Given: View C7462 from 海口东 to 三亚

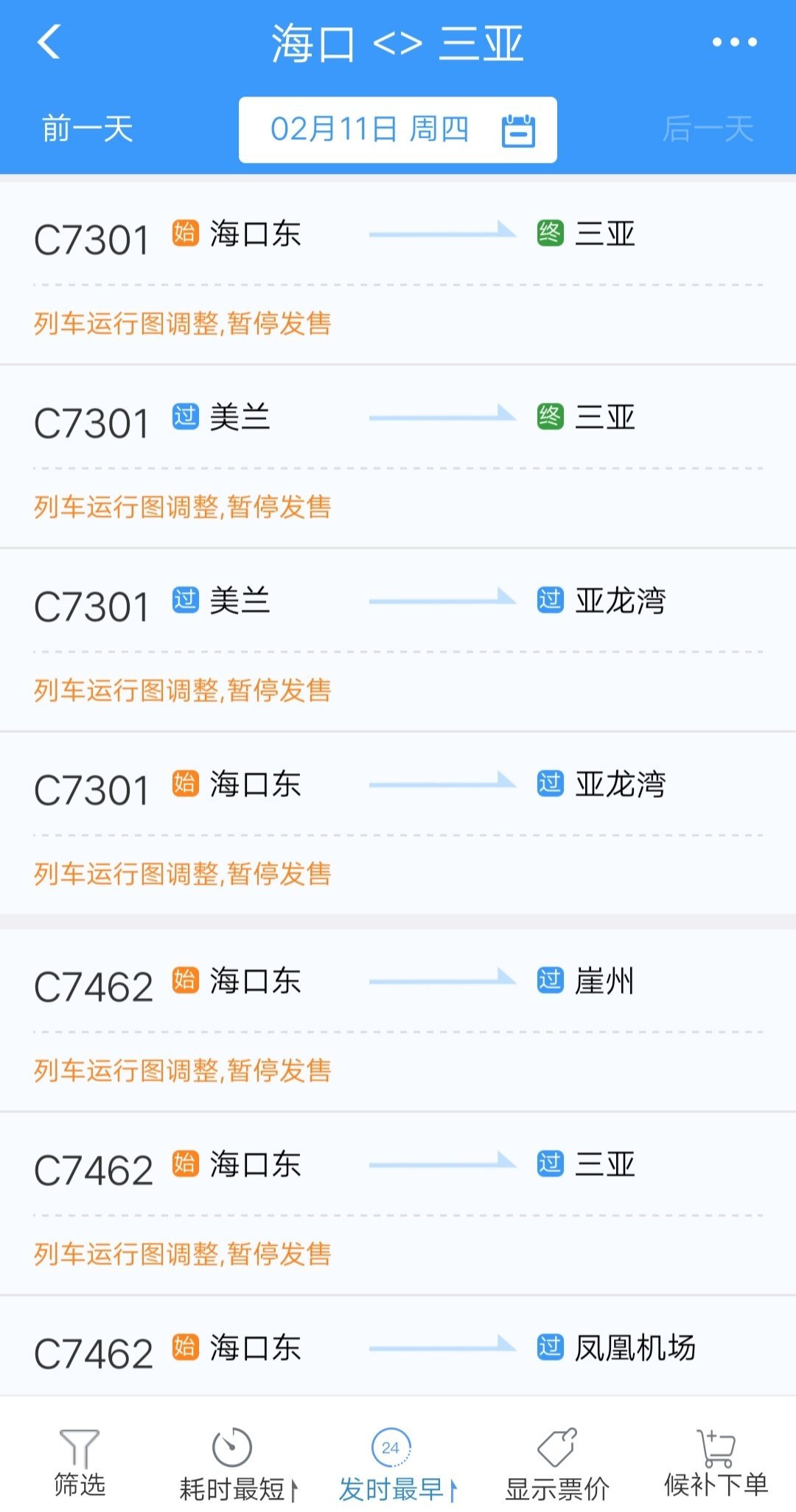Looking at the screenshot, I should [x=398, y=1204].
